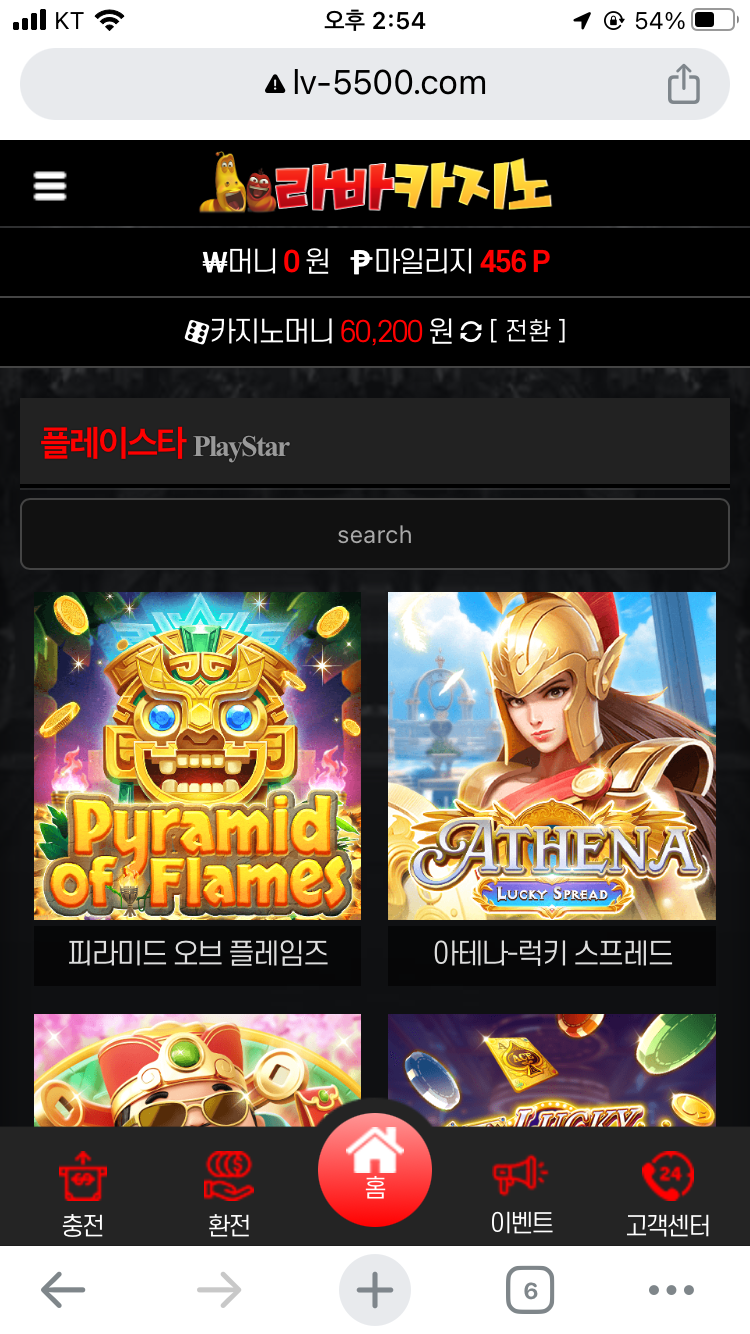
Task: Refresh the casino money balance
Action: coord(471,332)
